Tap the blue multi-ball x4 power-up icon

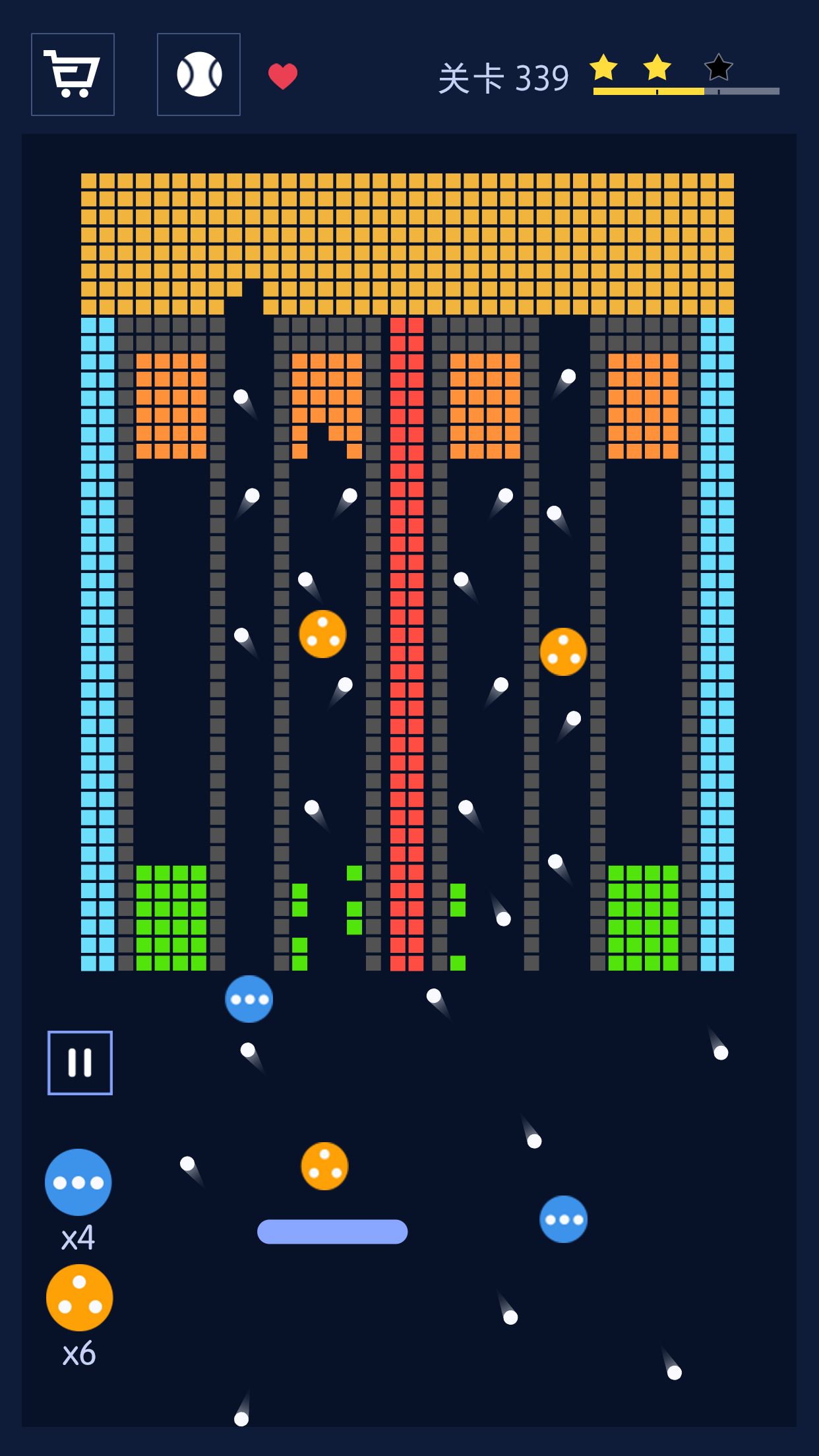[78, 1180]
